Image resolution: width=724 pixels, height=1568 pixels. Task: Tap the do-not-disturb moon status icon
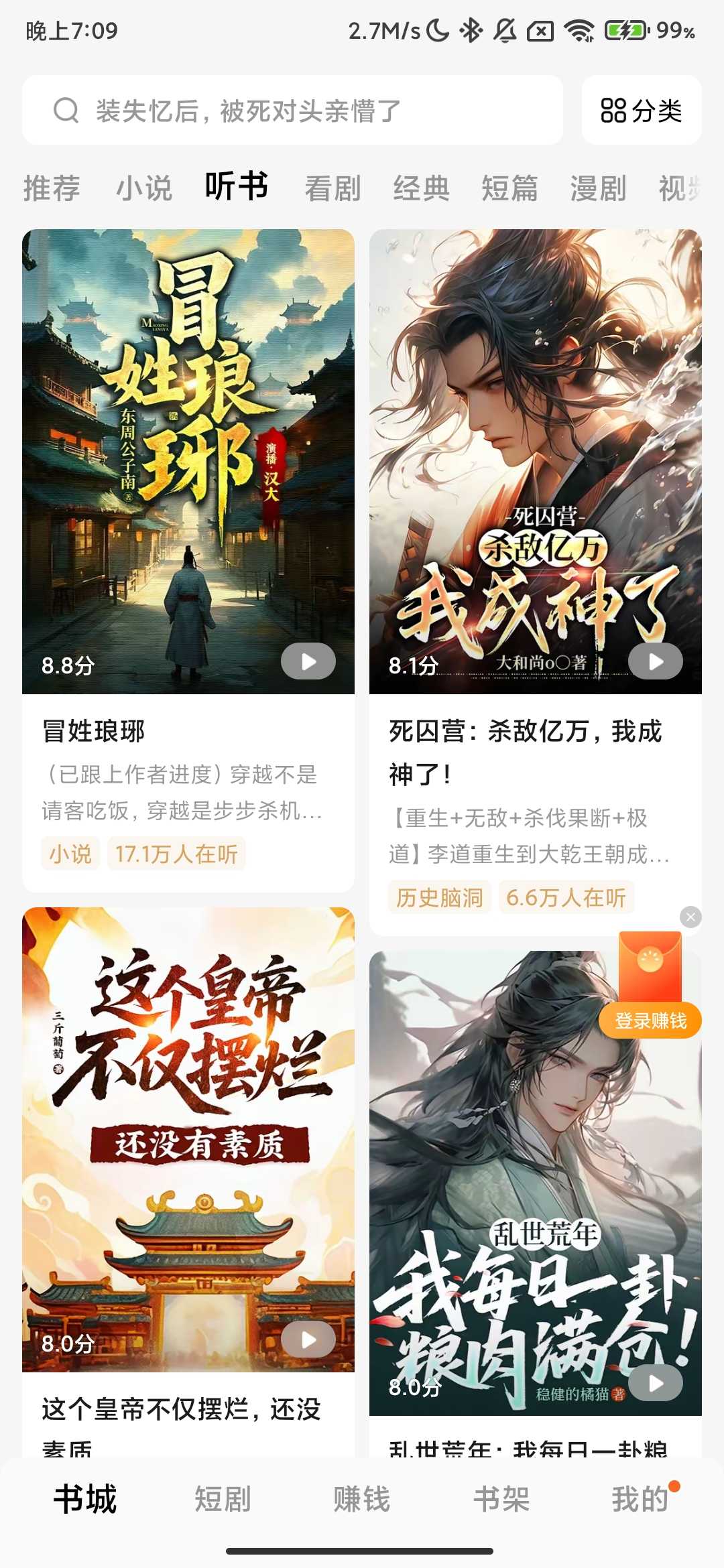[x=439, y=29]
